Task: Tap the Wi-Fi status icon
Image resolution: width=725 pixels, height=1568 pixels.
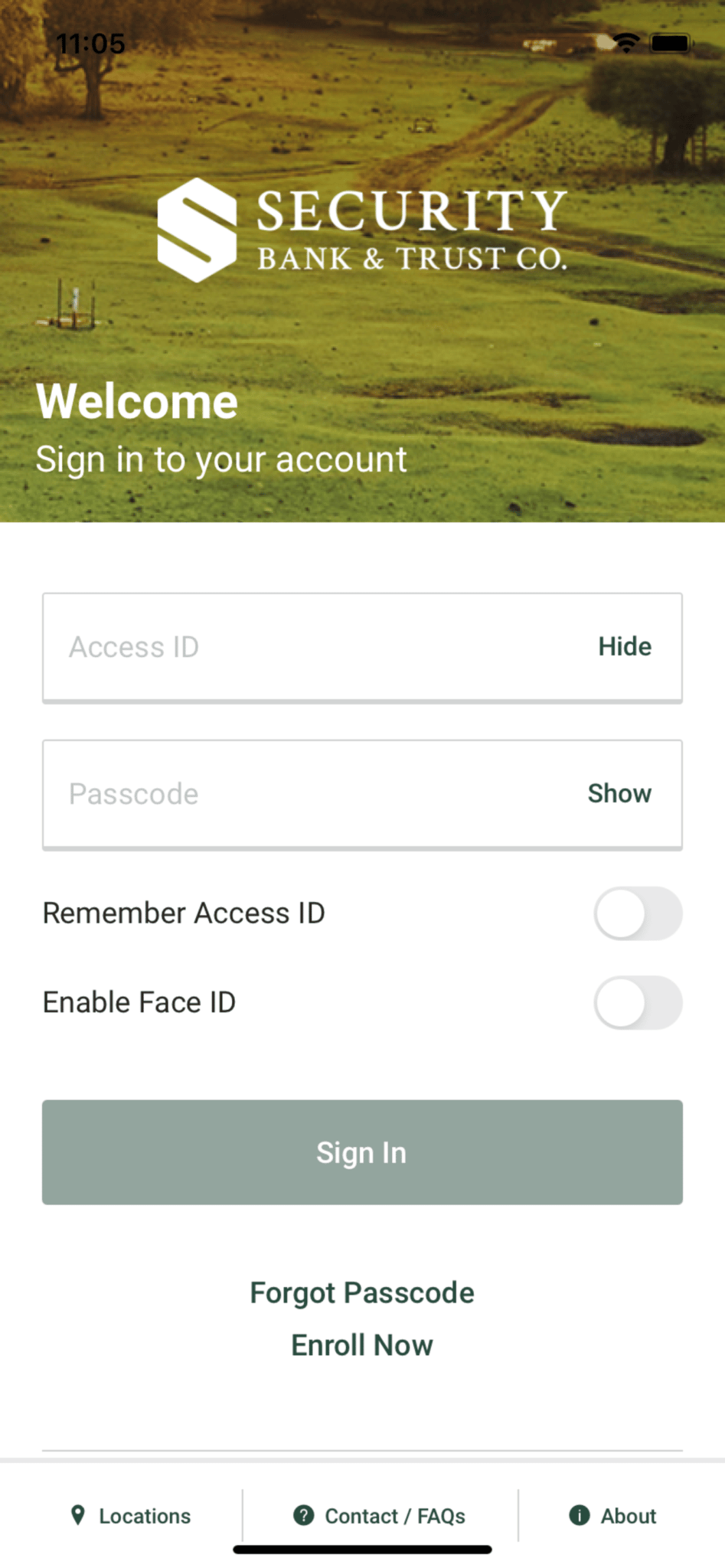Action: (x=627, y=44)
